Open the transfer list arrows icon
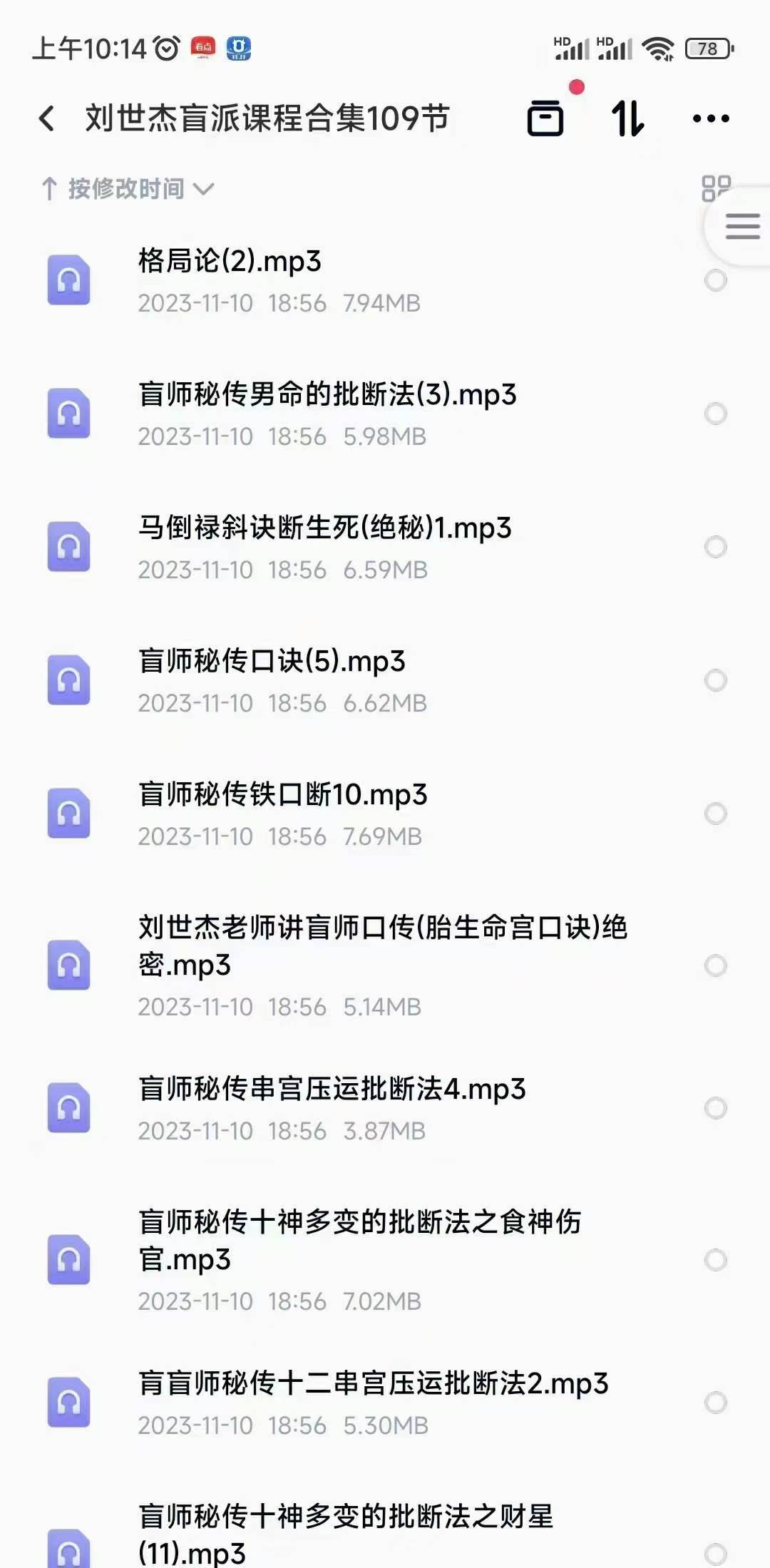Image resolution: width=770 pixels, height=1568 pixels. pyautogui.click(x=628, y=118)
